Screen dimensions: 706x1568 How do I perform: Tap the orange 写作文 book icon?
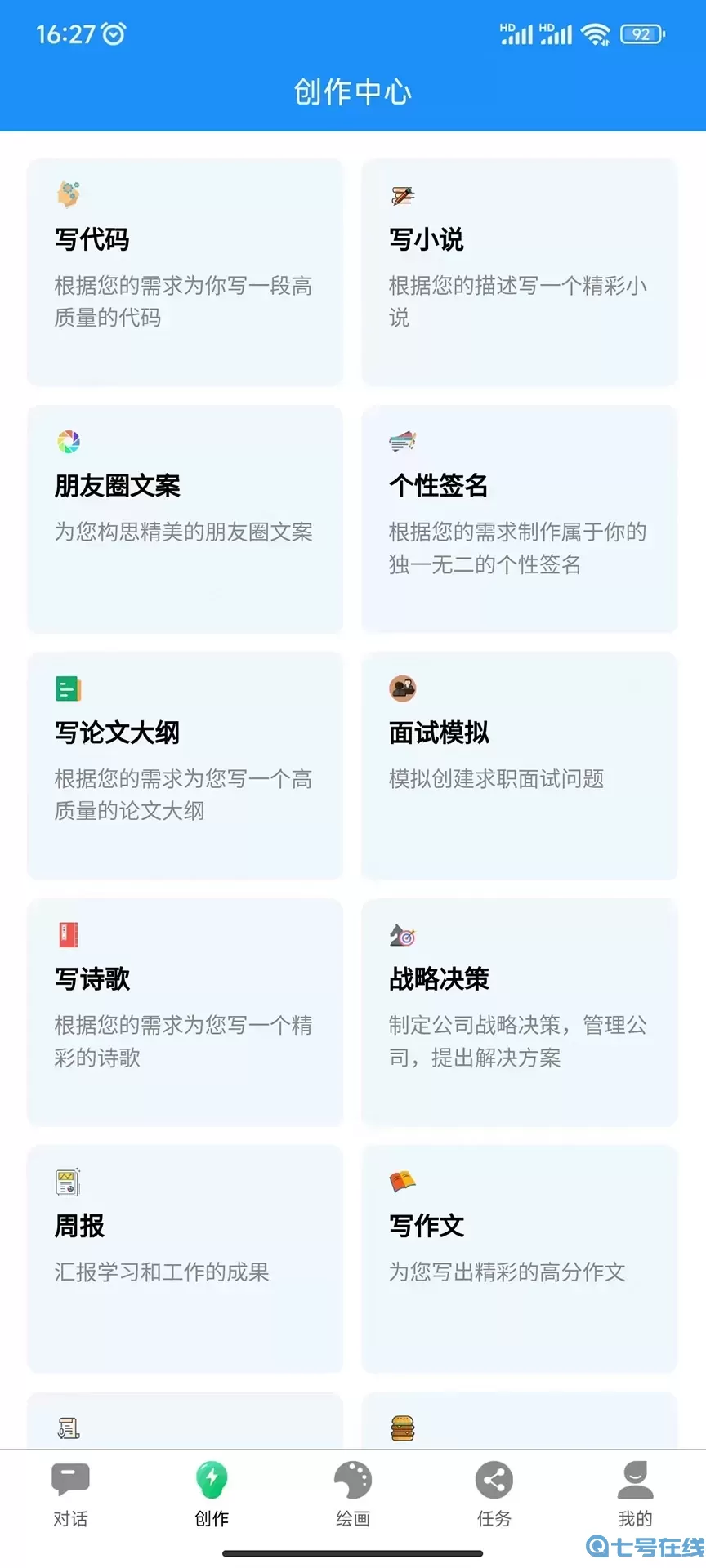[402, 1181]
